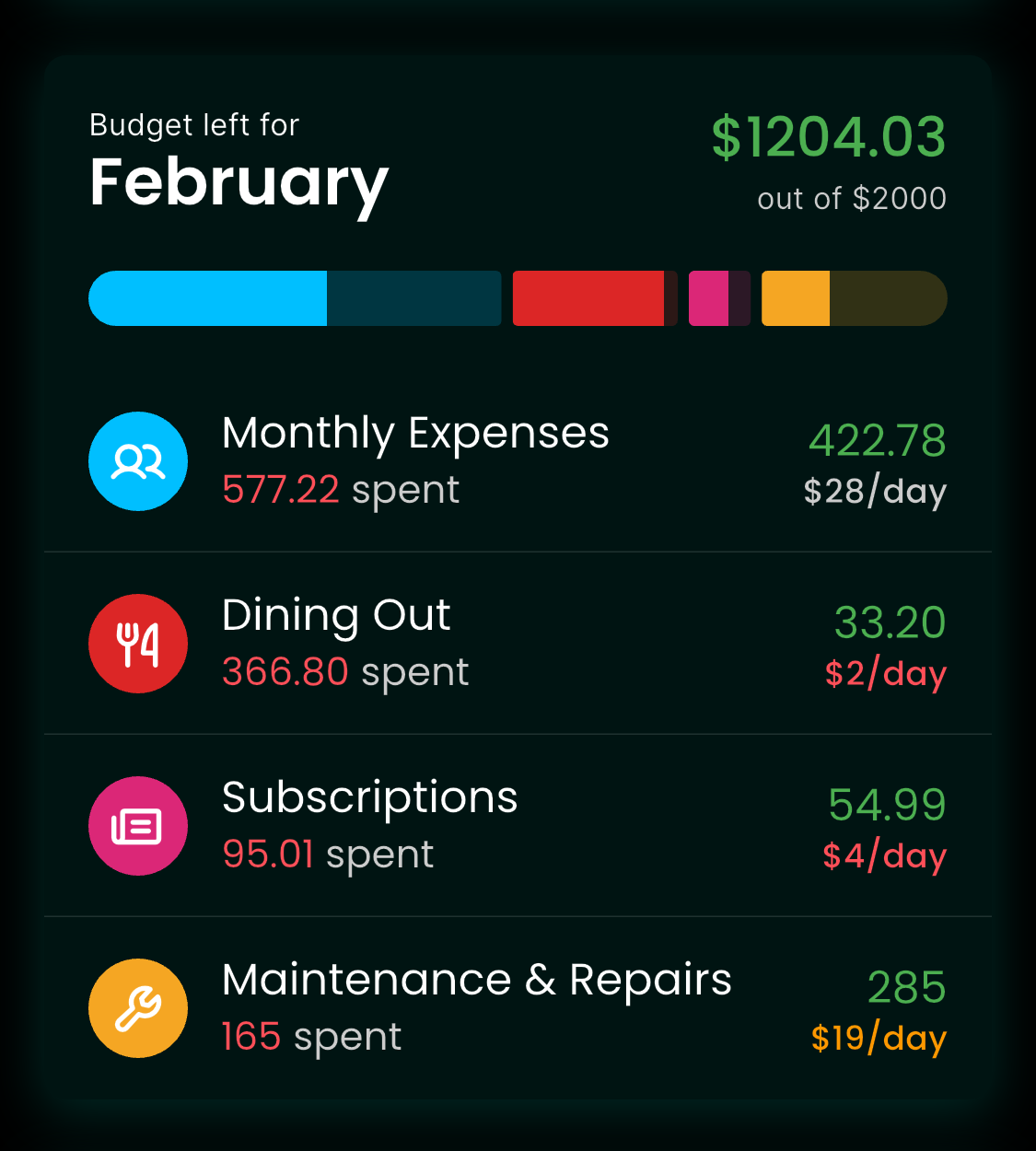The image size is (1036, 1151).
Task: Expand the Maintenance & Repairs details
Action: pyautogui.click(x=518, y=1007)
